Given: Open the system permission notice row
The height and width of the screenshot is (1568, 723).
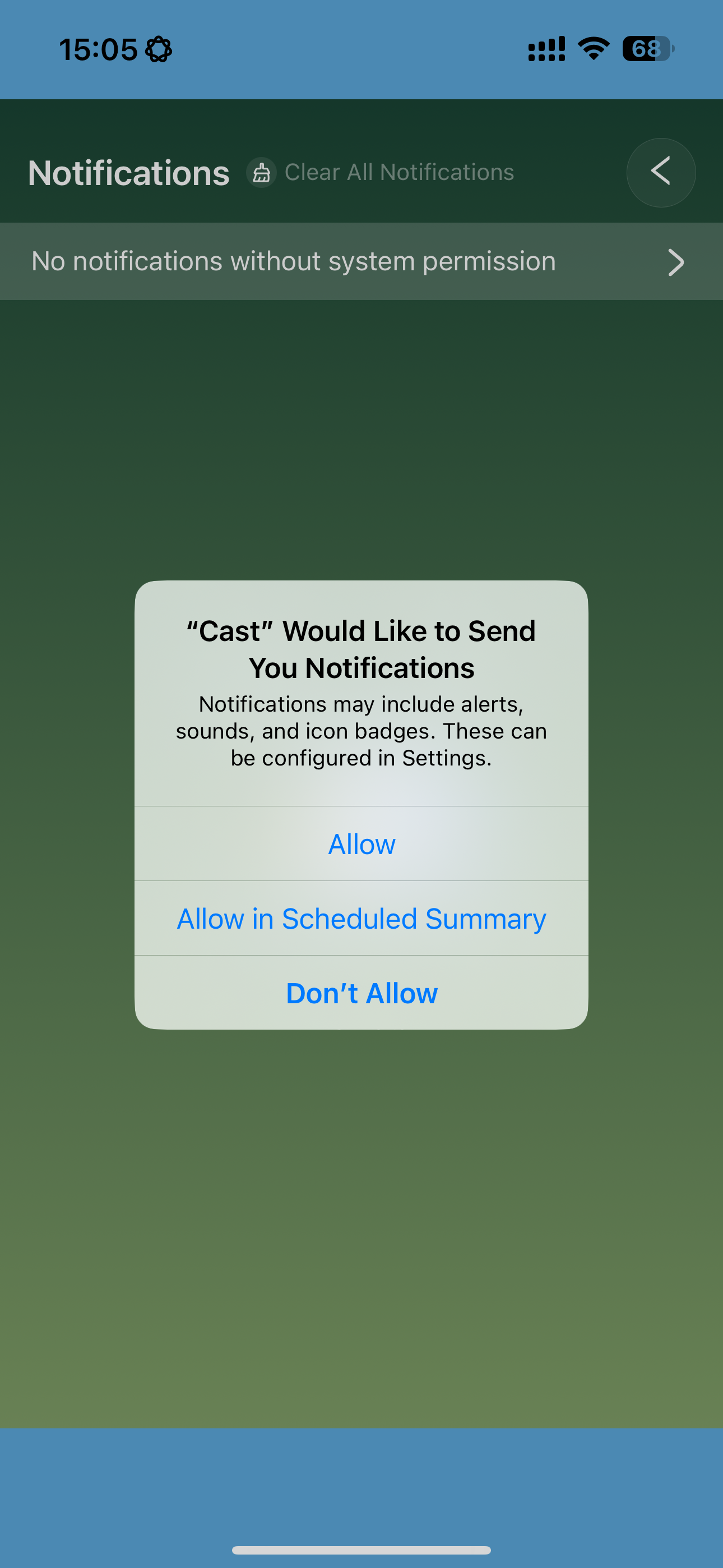Looking at the screenshot, I should point(361,262).
